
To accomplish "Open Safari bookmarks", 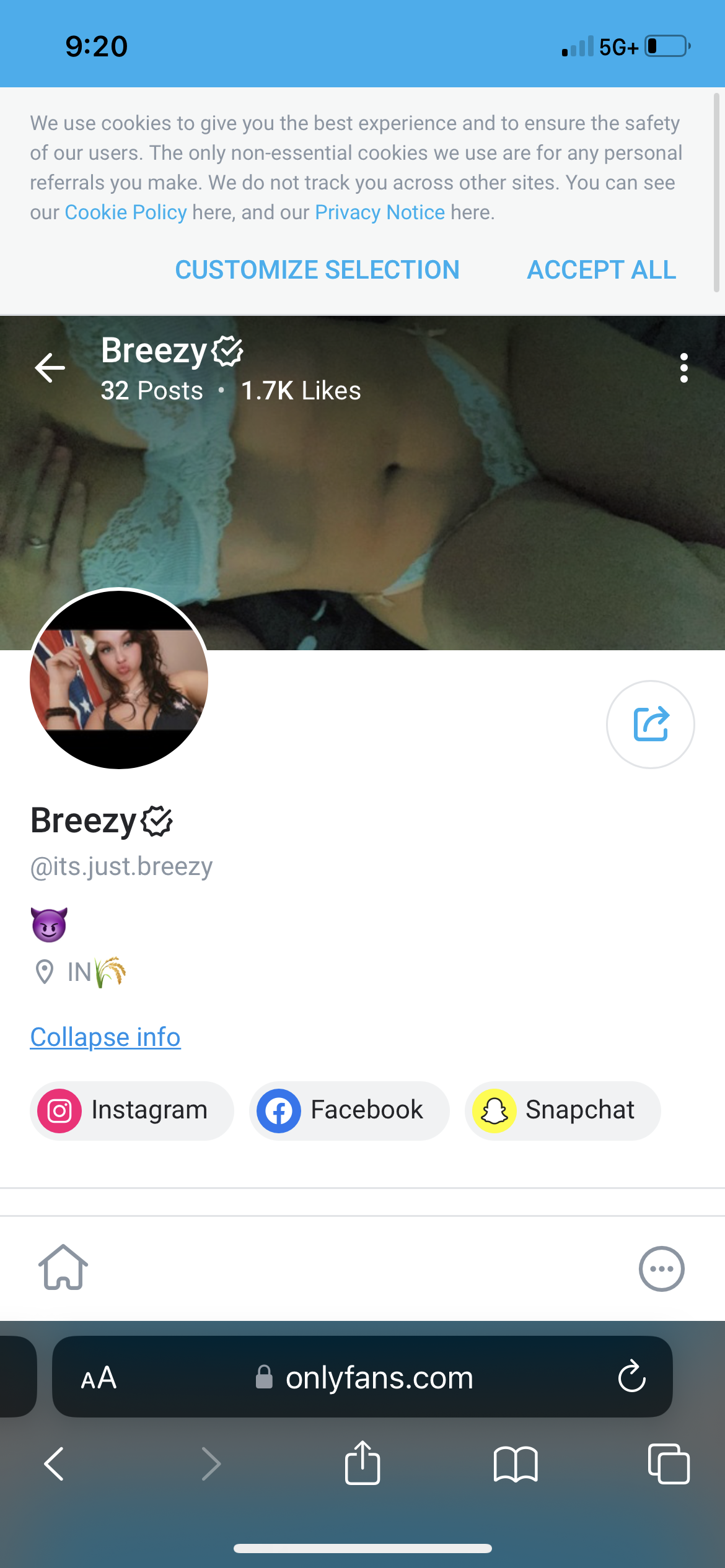I will pos(516,1464).
